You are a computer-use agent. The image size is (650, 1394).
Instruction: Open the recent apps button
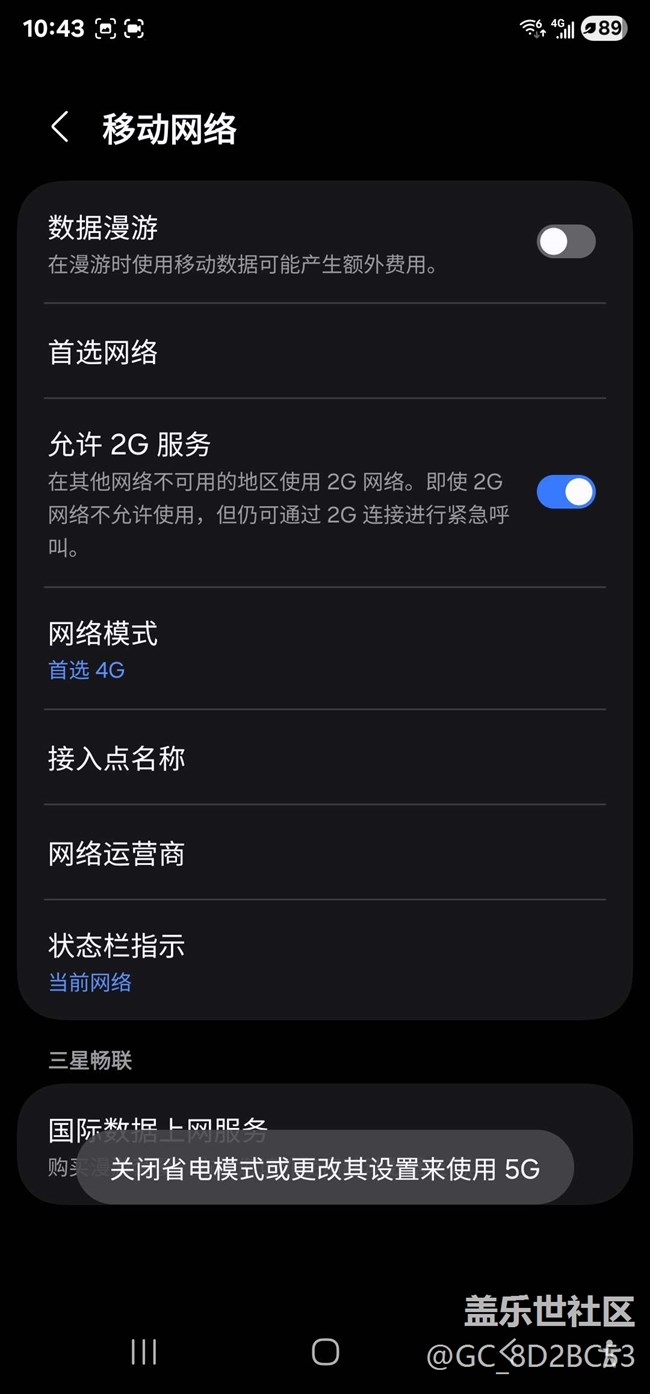point(144,1352)
